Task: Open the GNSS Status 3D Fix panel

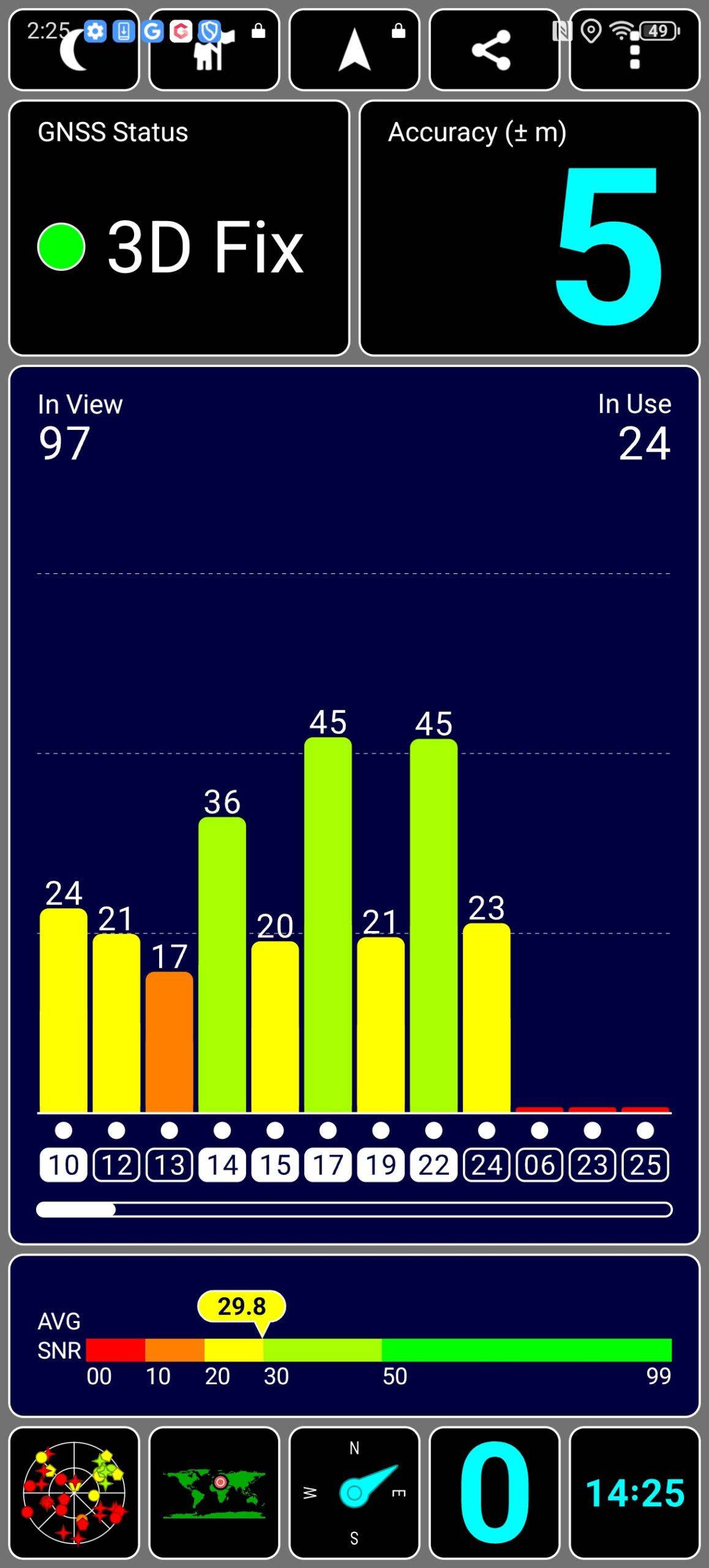Action: click(179, 228)
